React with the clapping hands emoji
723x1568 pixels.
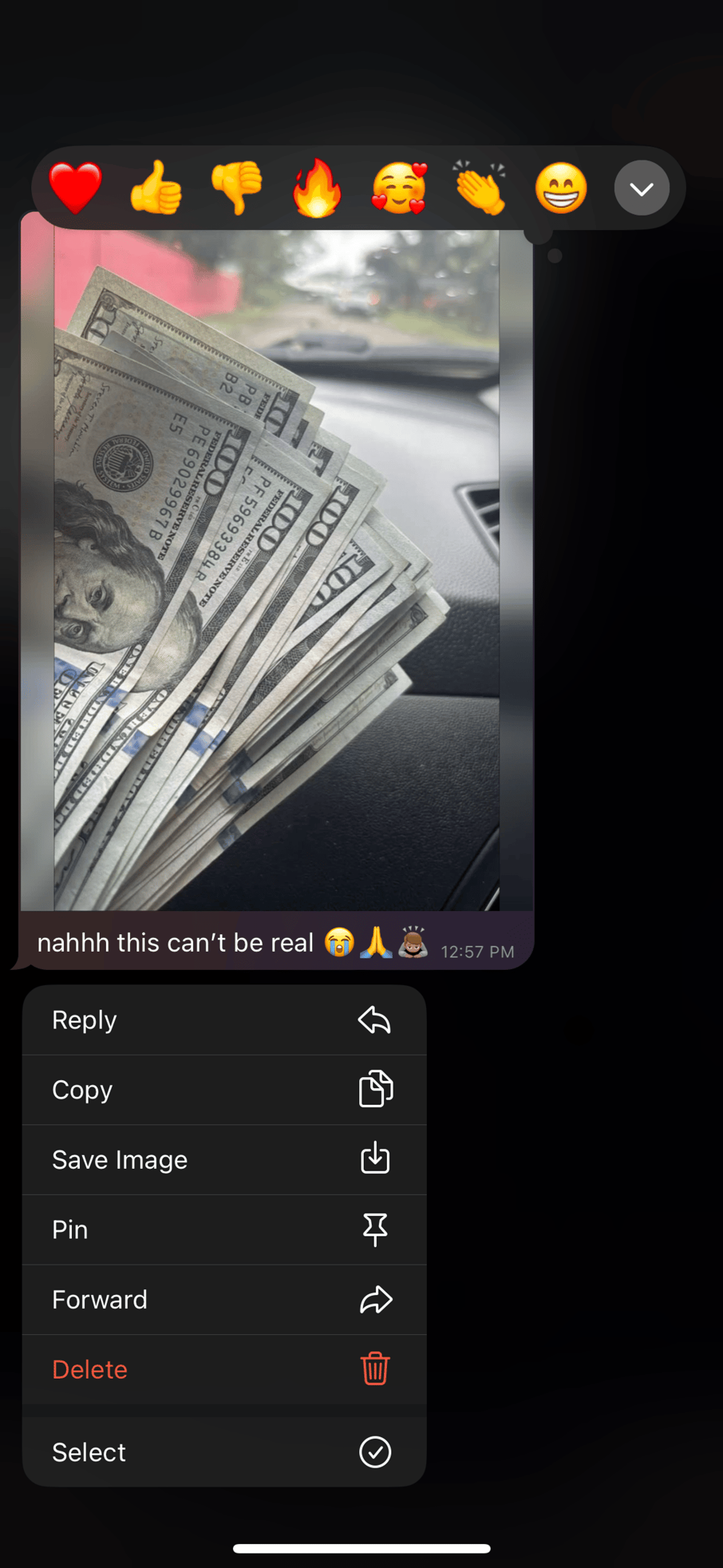[x=480, y=188]
